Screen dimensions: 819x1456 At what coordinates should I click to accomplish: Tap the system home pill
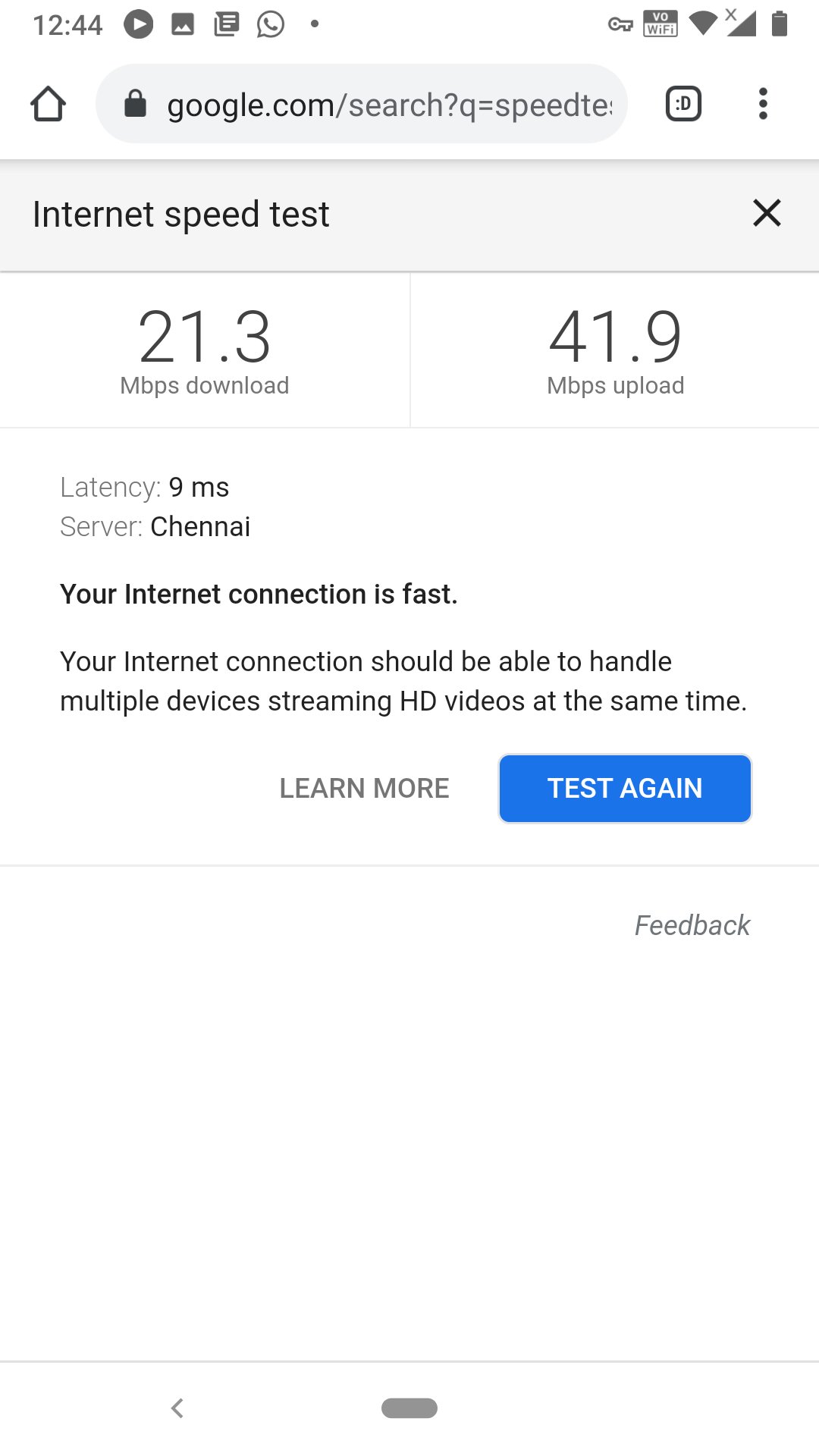pos(409,1408)
